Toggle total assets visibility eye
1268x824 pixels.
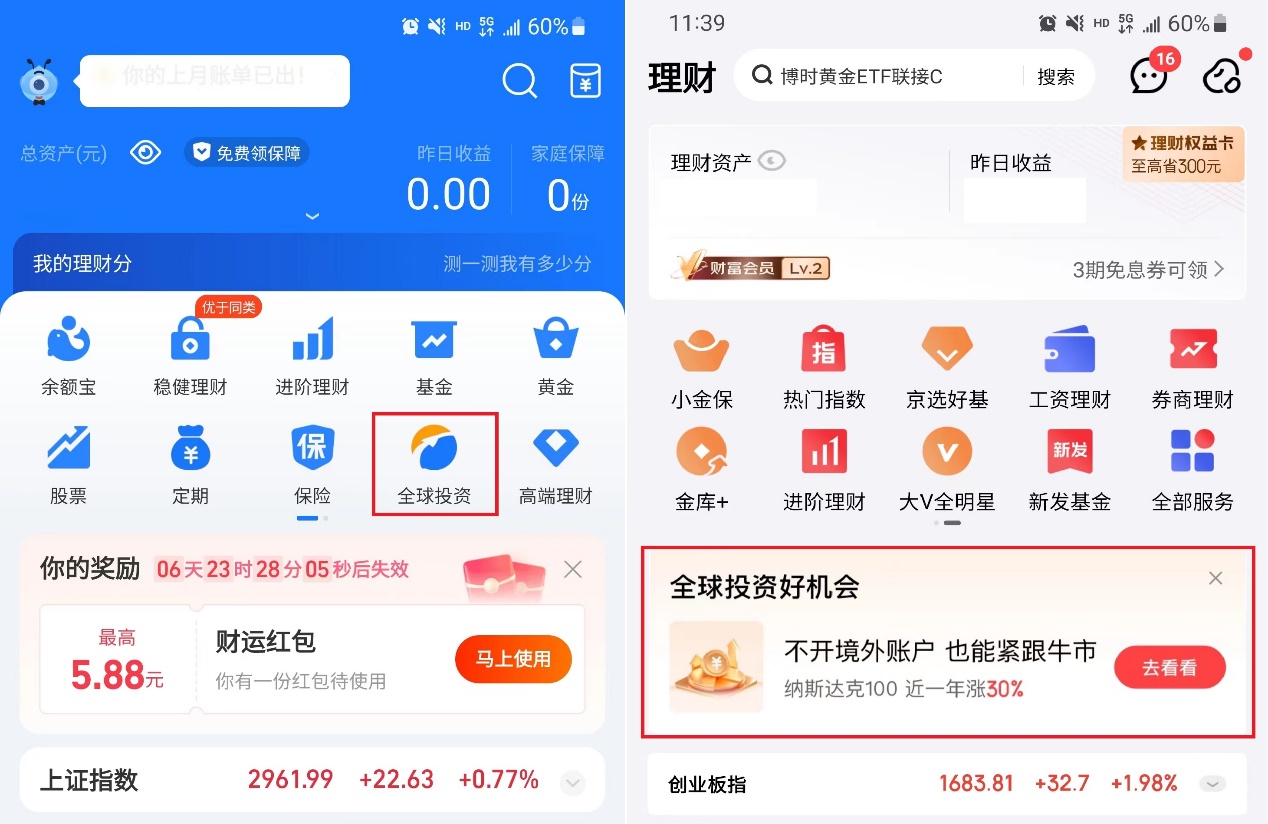click(x=146, y=153)
